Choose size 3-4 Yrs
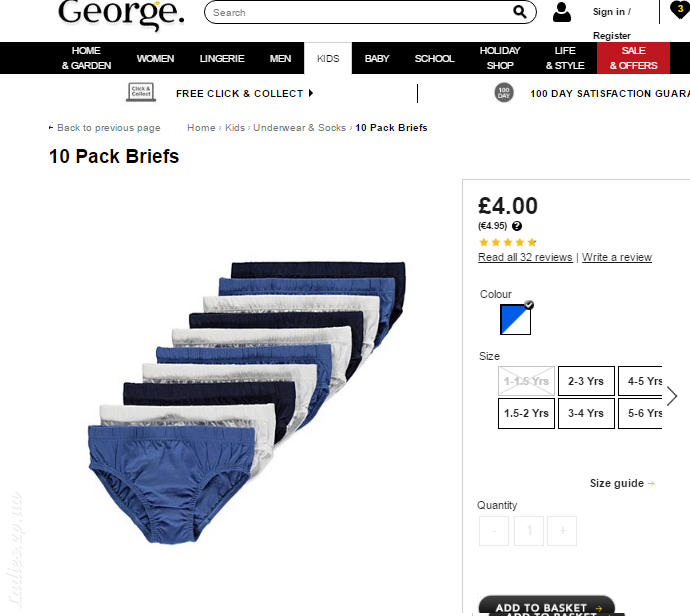The width and height of the screenshot is (690, 616). pos(585,413)
